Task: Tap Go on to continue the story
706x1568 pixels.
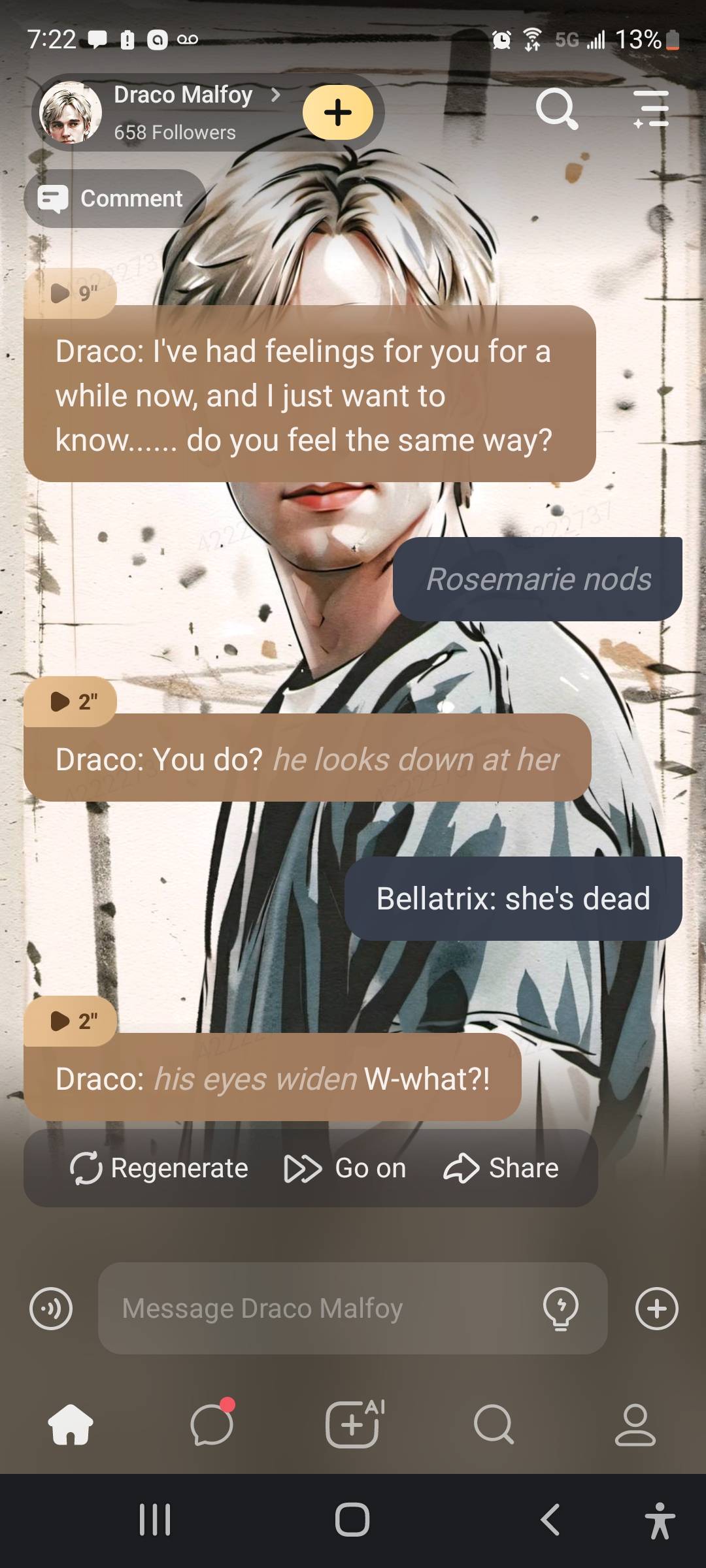Action: click(x=345, y=1168)
